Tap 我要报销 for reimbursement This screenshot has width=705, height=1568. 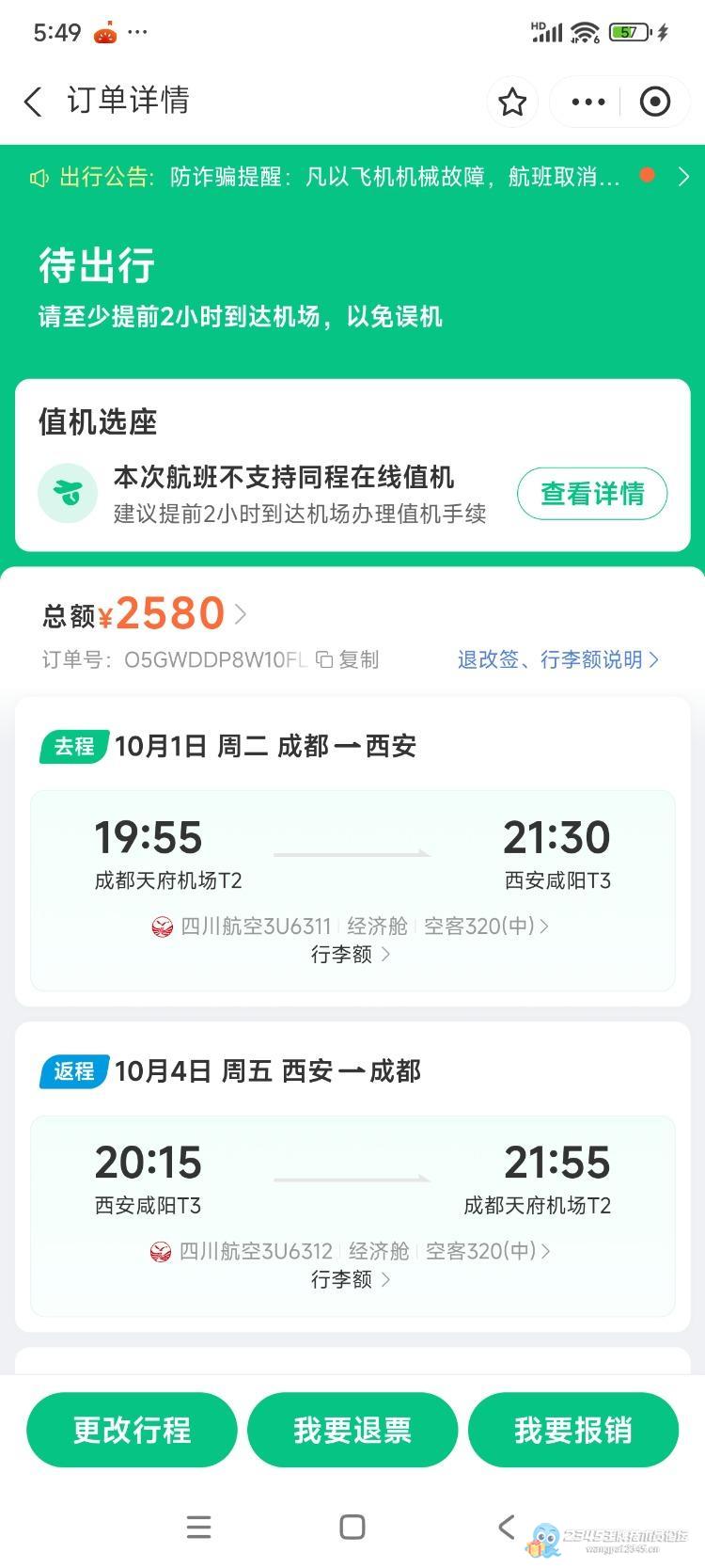[x=572, y=1430]
